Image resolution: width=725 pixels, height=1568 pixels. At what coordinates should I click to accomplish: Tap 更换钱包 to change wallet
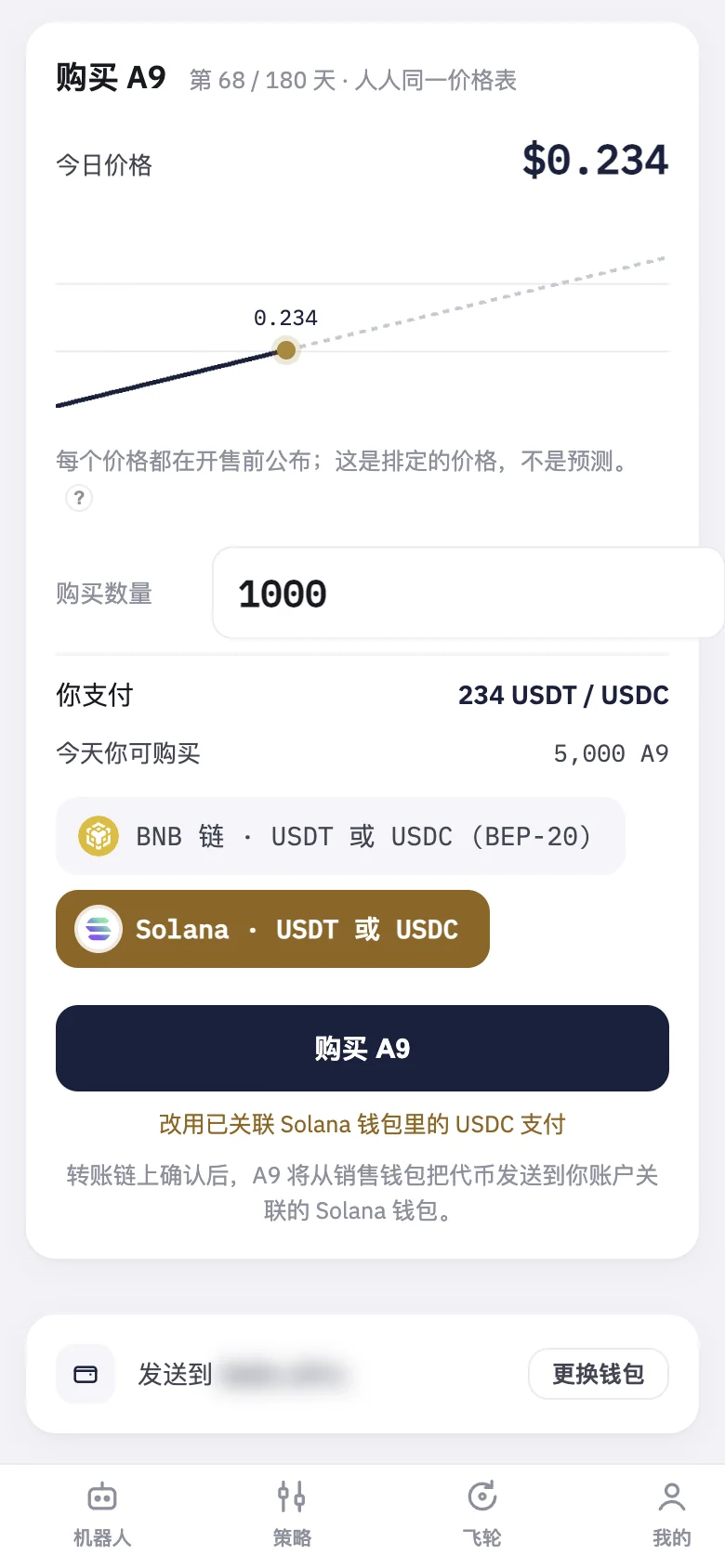599,1374
